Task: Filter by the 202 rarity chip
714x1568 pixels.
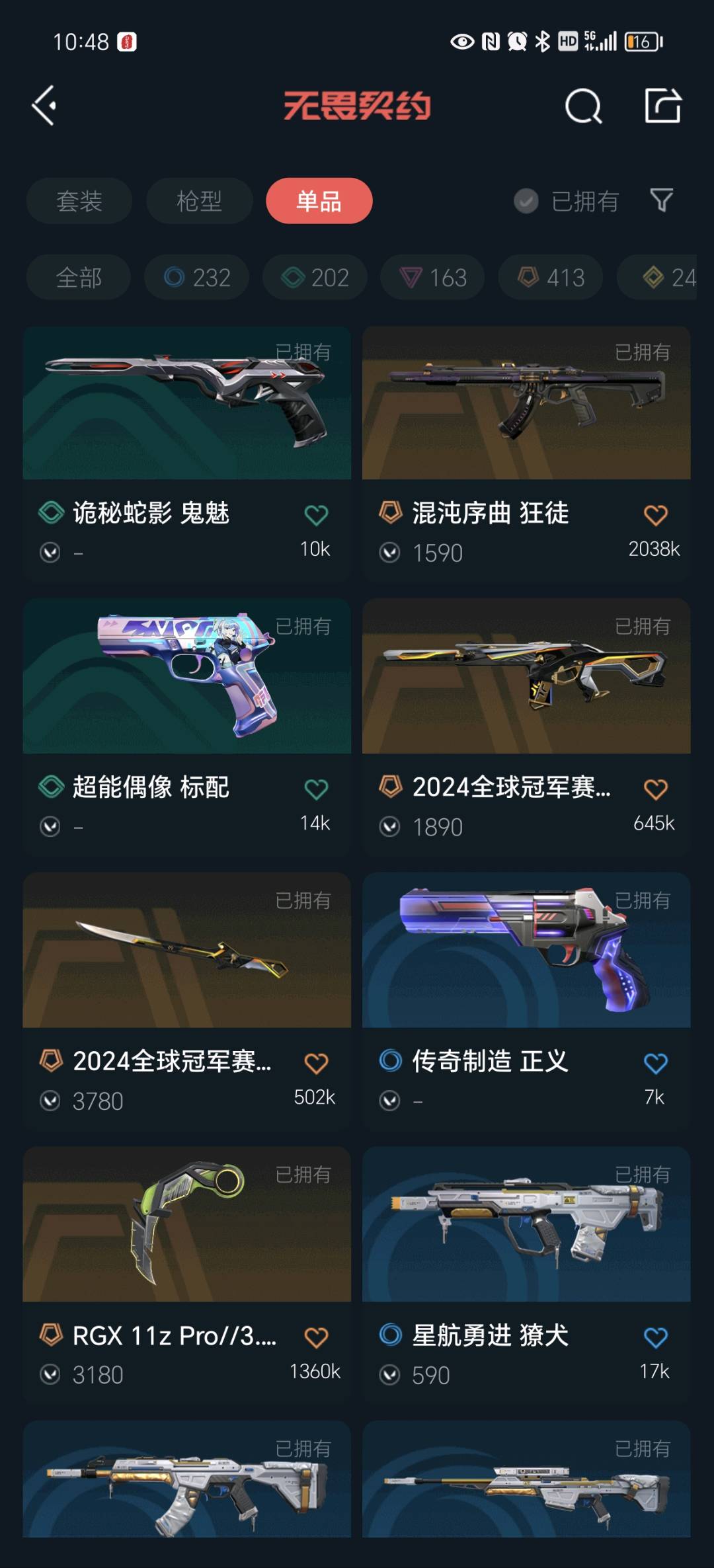Action: (x=315, y=278)
